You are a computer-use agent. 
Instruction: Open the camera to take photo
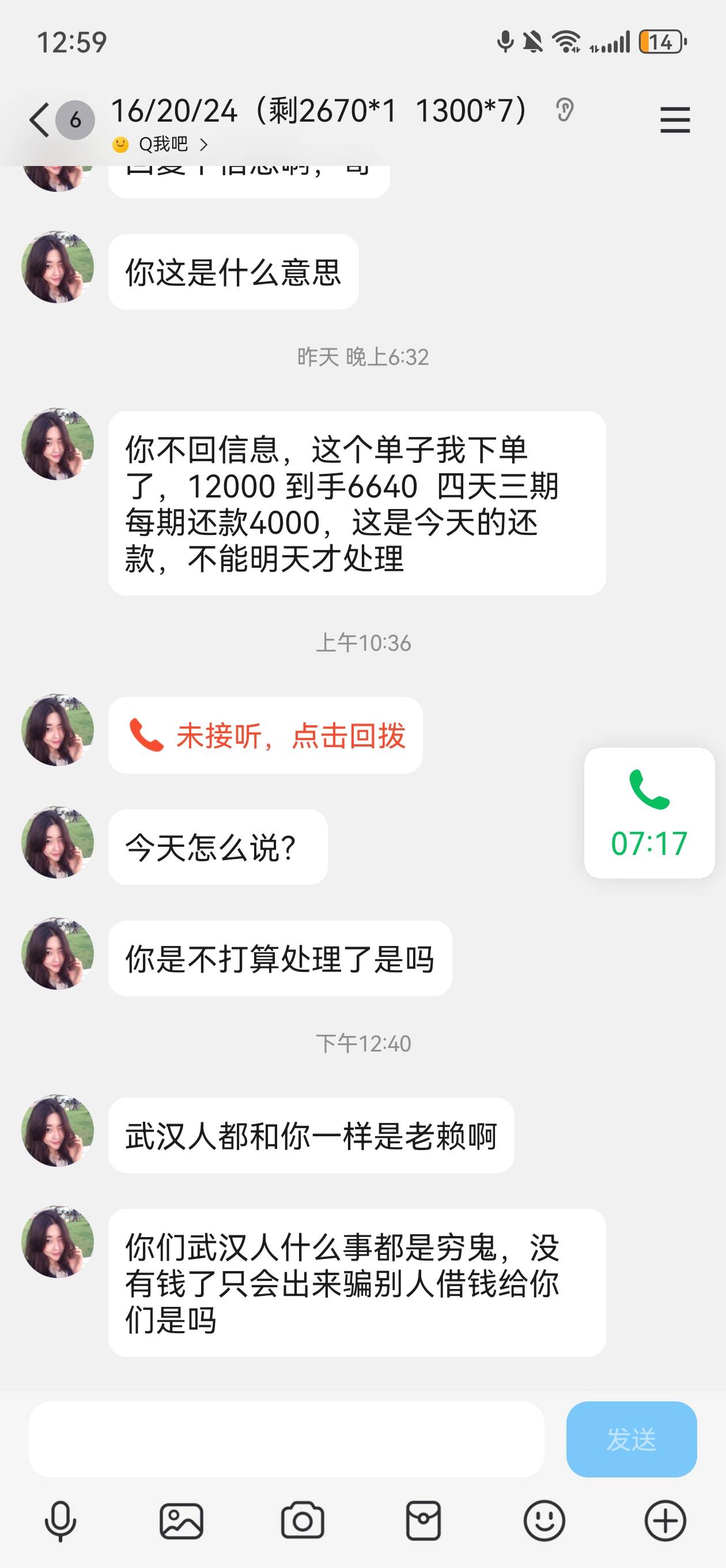(302, 1521)
